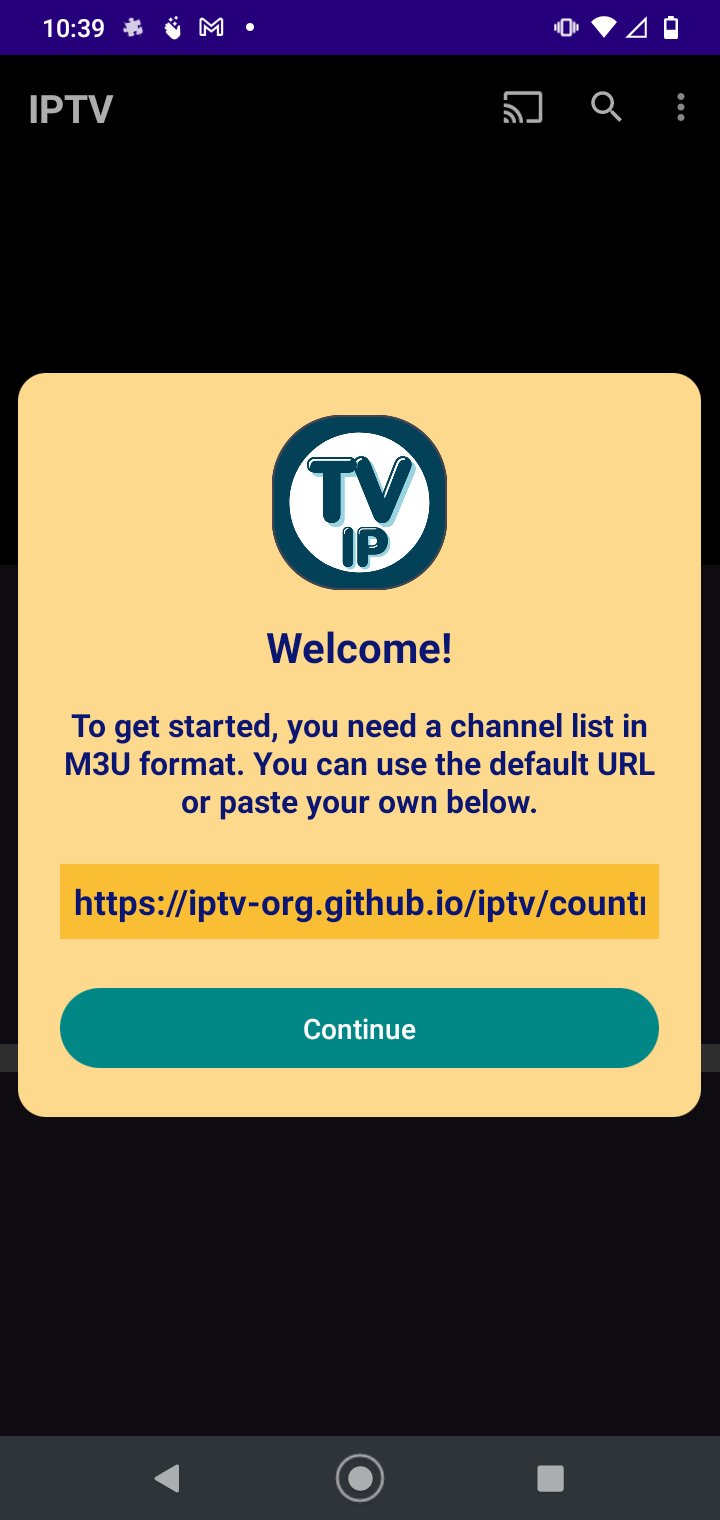This screenshot has width=720, height=1520.
Task: Tap the cellular signal icon
Action: pos(637,27)
